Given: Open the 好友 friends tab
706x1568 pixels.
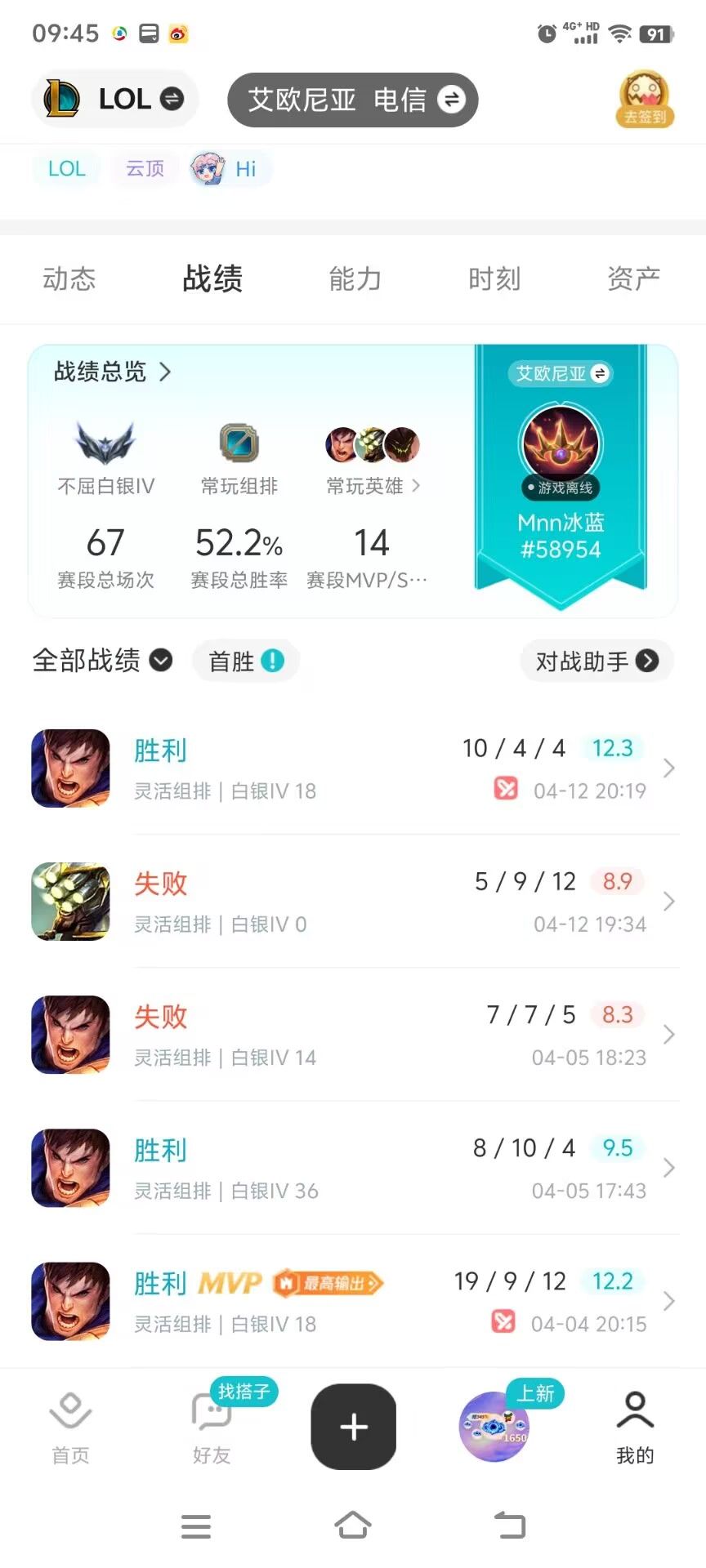Looking at the screenshot, I should (x=212, y=1428).
